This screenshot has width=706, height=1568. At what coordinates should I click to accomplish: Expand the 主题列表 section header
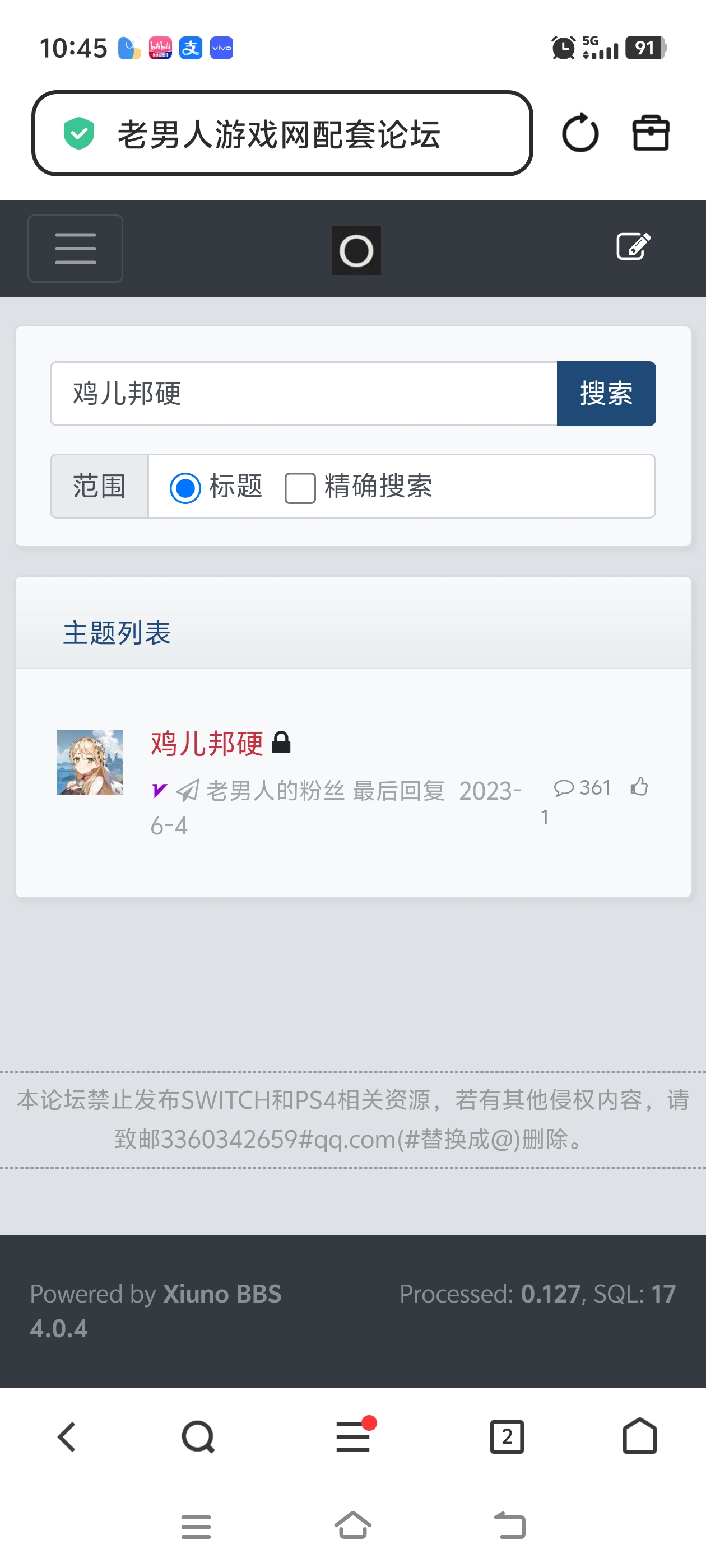[118, 632]
